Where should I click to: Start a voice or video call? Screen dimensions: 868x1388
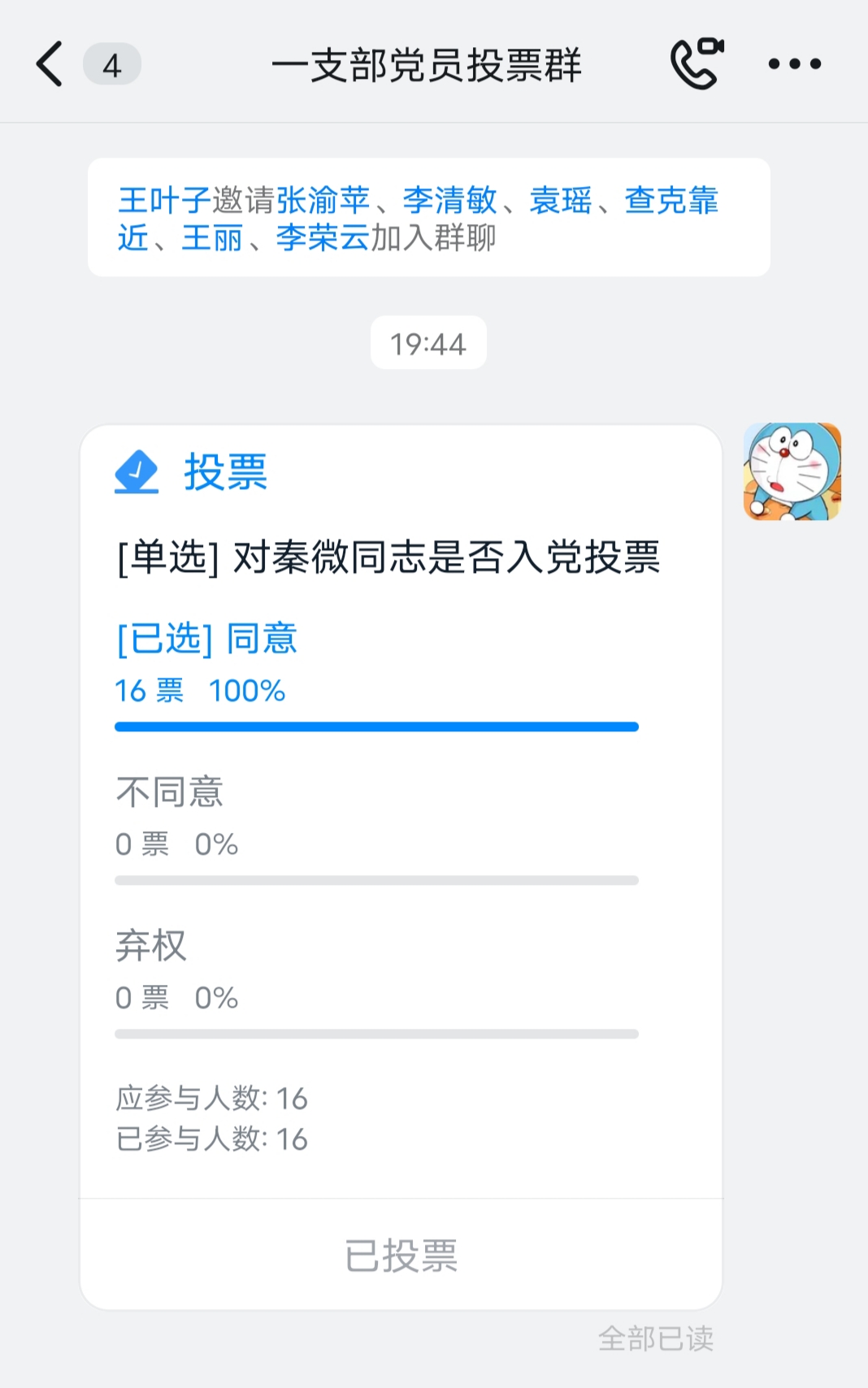point(697,63)
